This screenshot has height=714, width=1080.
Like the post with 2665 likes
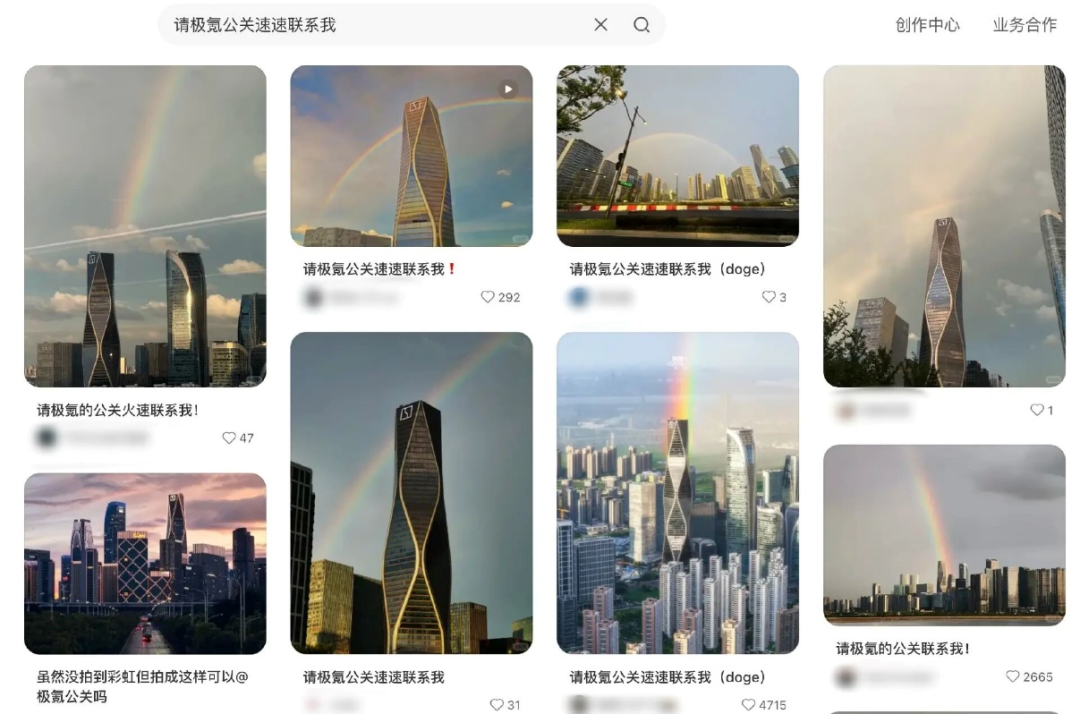1013,677
